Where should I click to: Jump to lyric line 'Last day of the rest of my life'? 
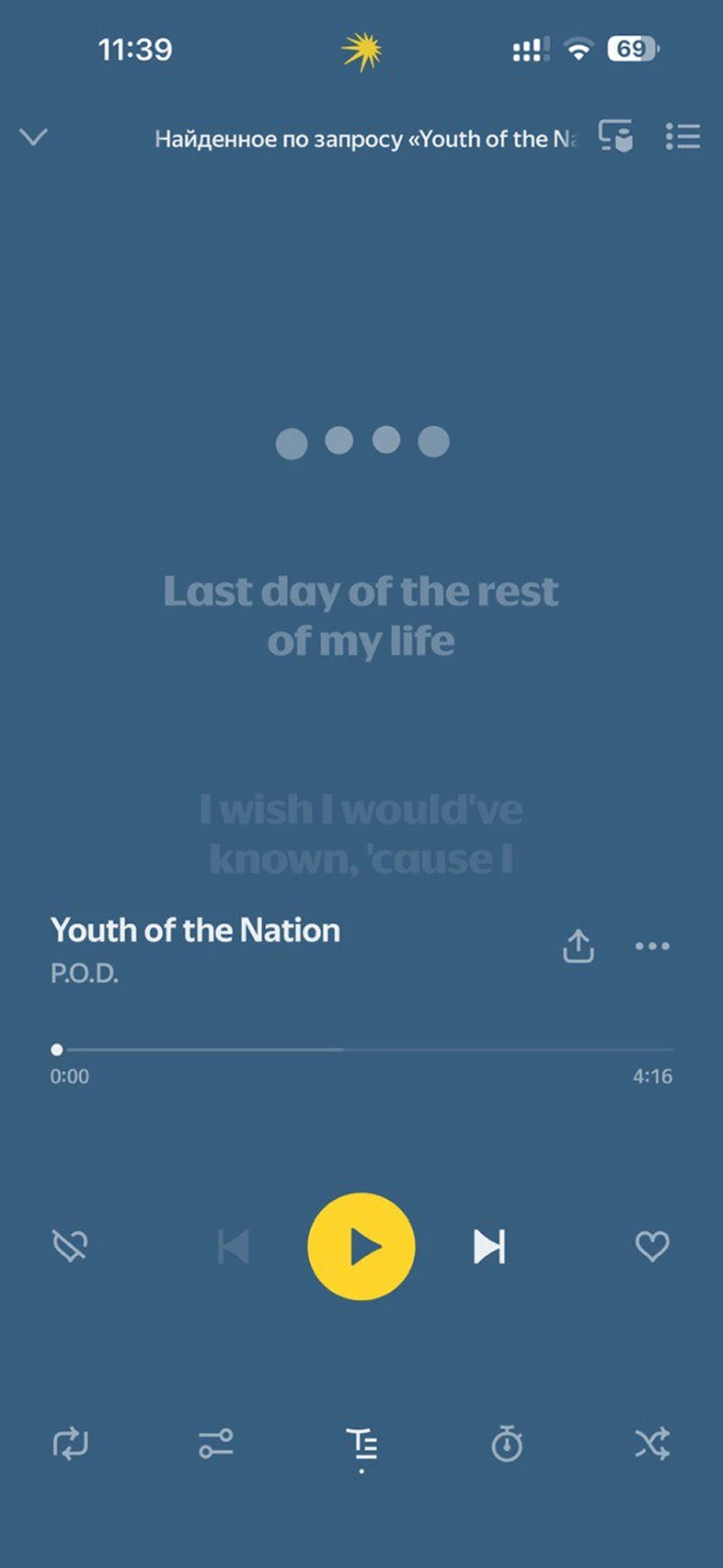[x=361, y=616]
